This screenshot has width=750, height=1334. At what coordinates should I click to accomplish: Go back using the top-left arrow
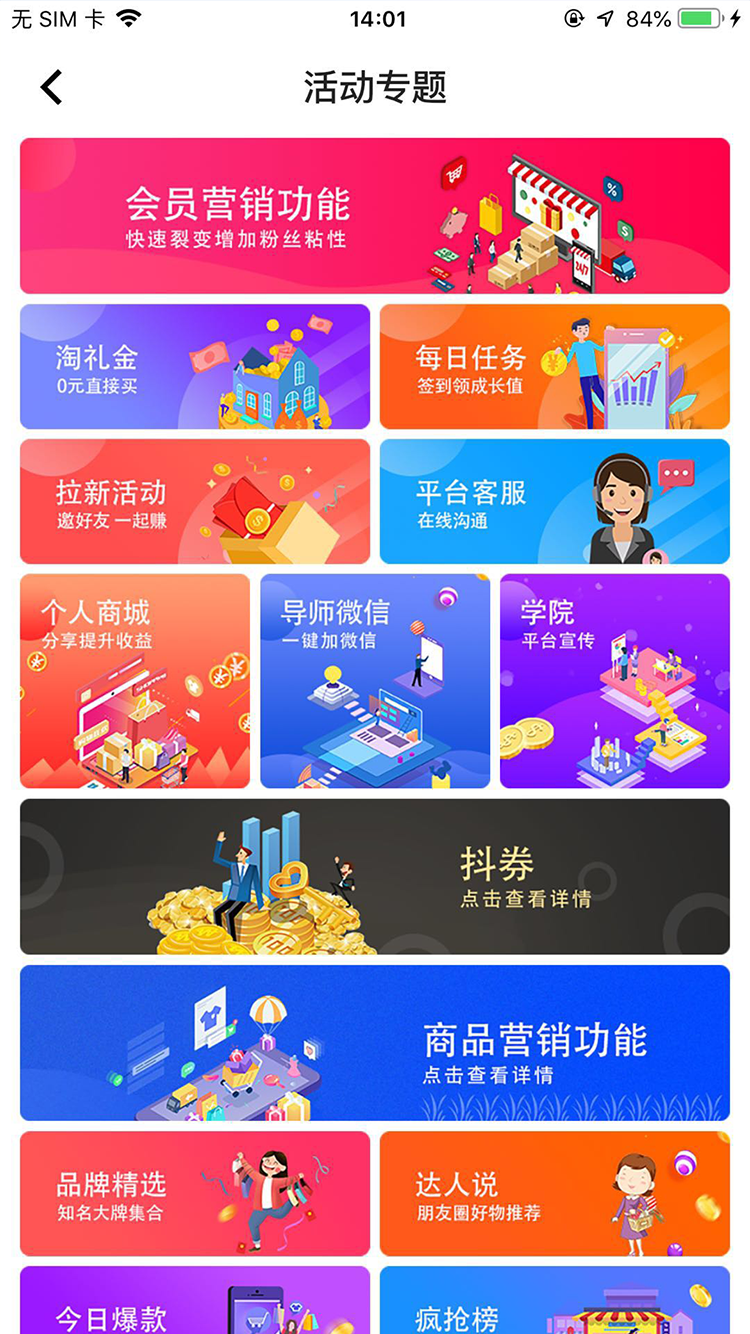pos(51,87)
